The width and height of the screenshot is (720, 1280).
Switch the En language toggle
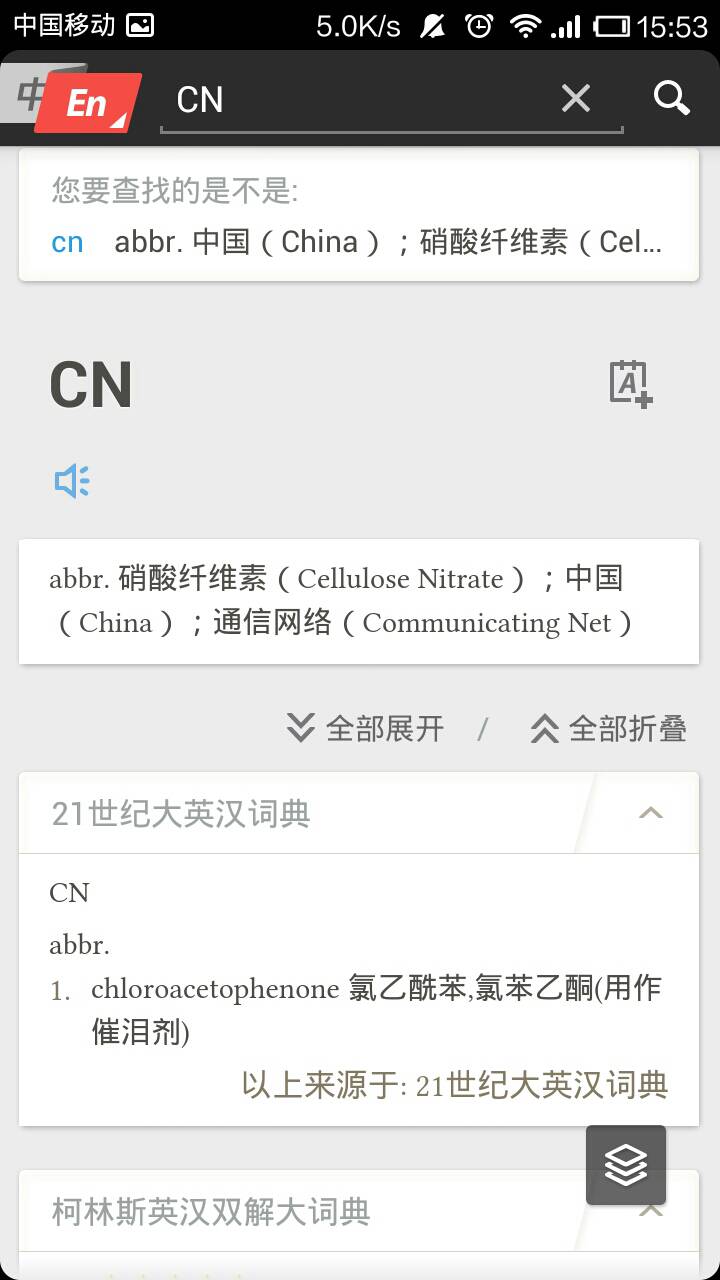pos(86,102)
